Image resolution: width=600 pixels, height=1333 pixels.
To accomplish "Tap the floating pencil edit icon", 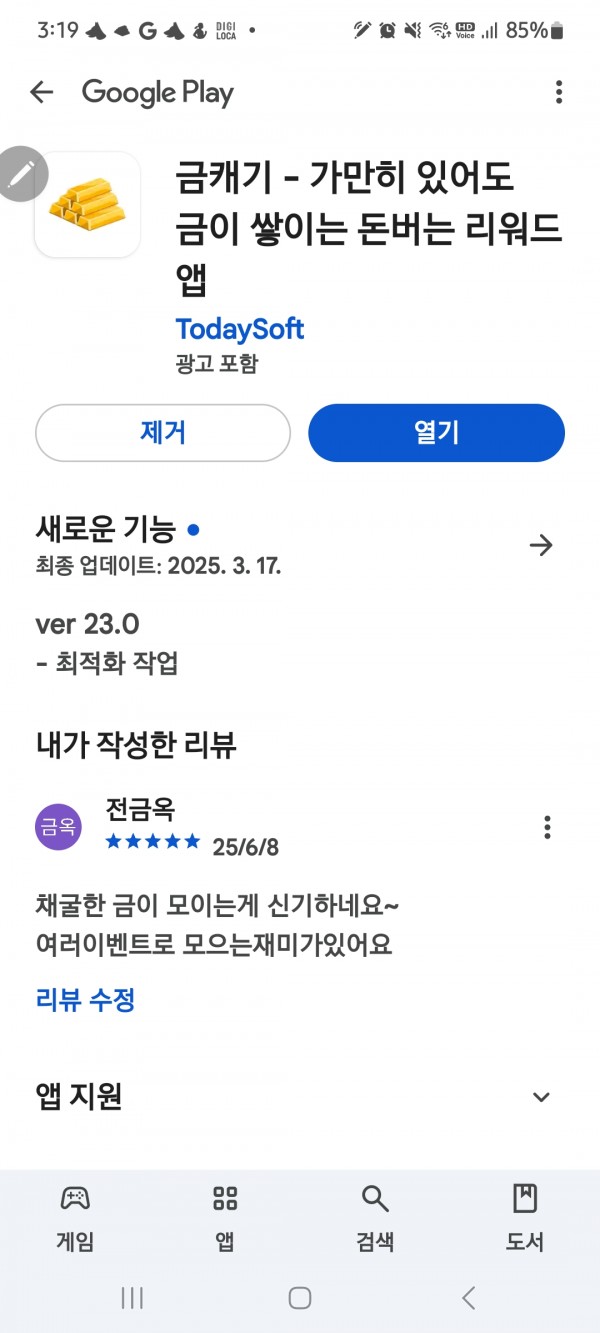I will [20, 174].
